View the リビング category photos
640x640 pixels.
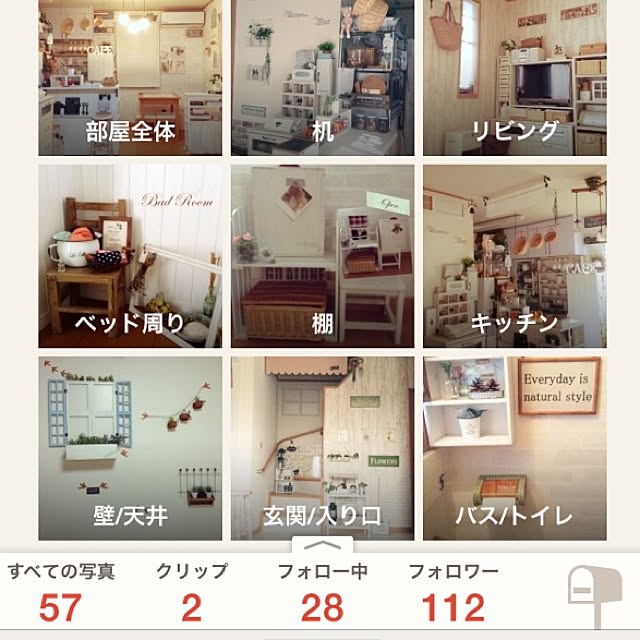514,78
